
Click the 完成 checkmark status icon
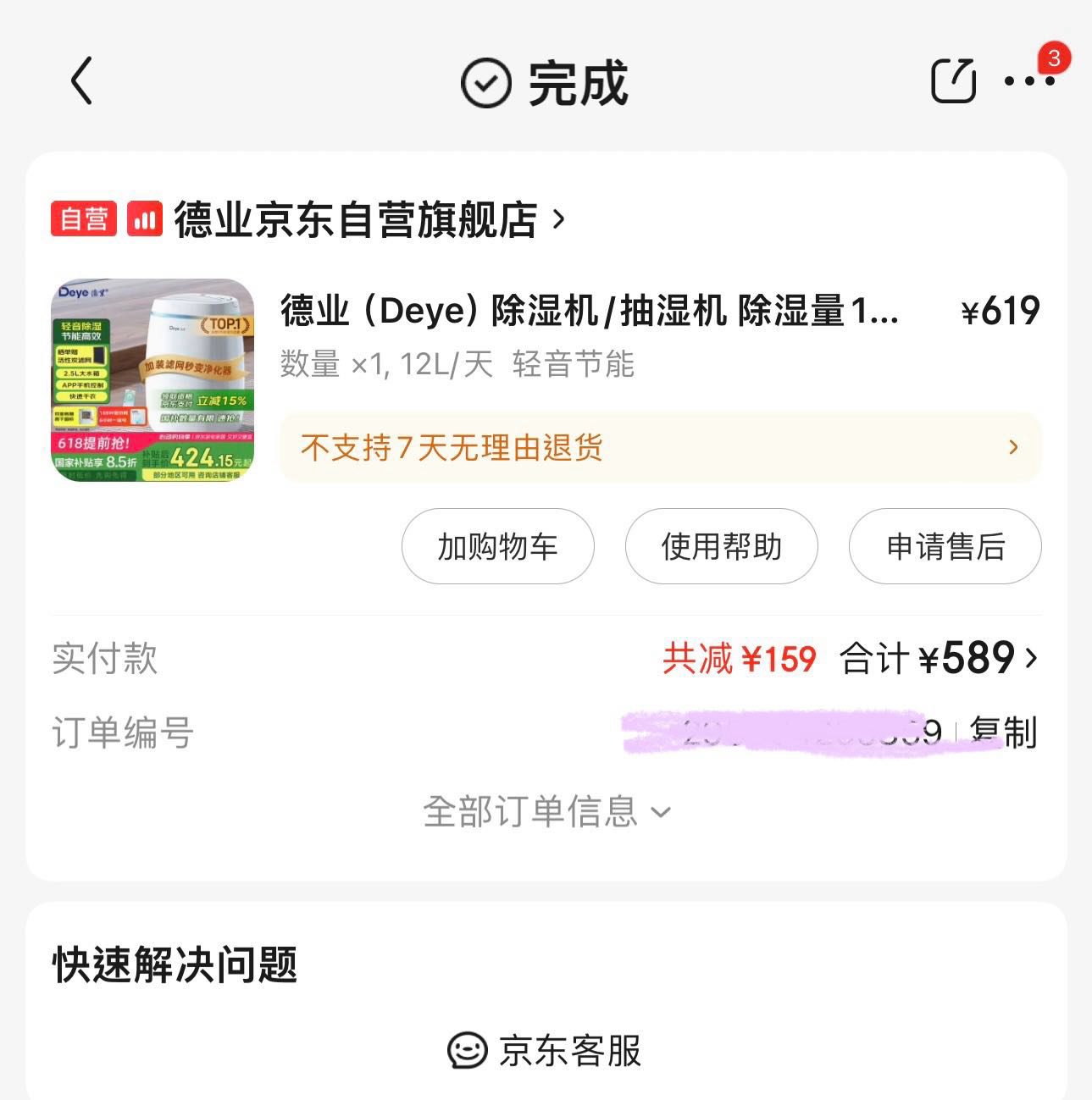(485, 82)
